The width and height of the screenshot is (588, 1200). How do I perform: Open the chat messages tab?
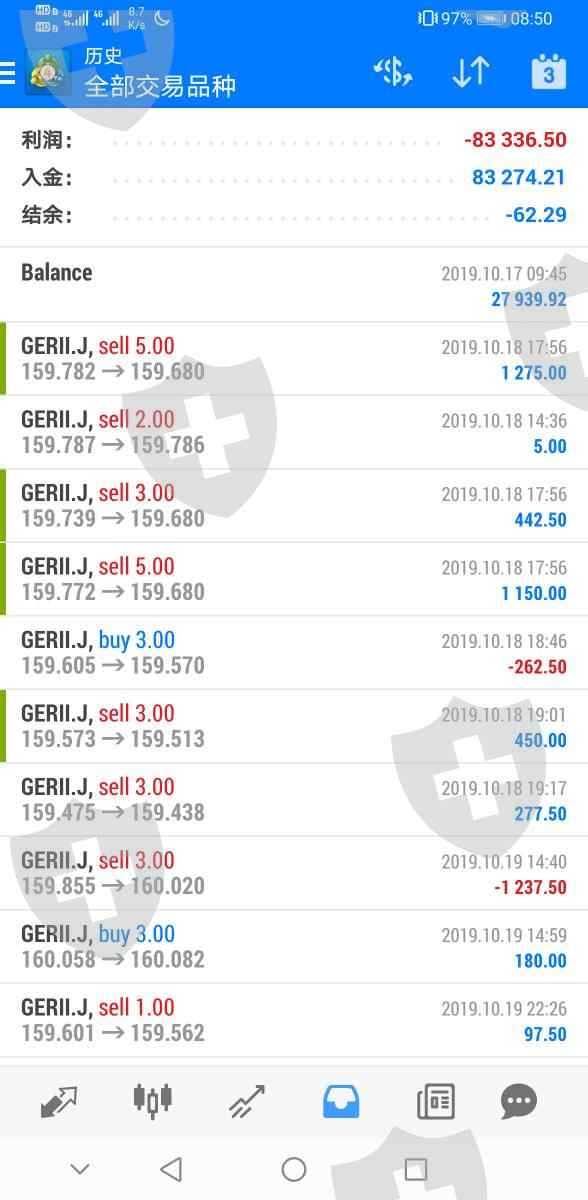(518, 1101)
